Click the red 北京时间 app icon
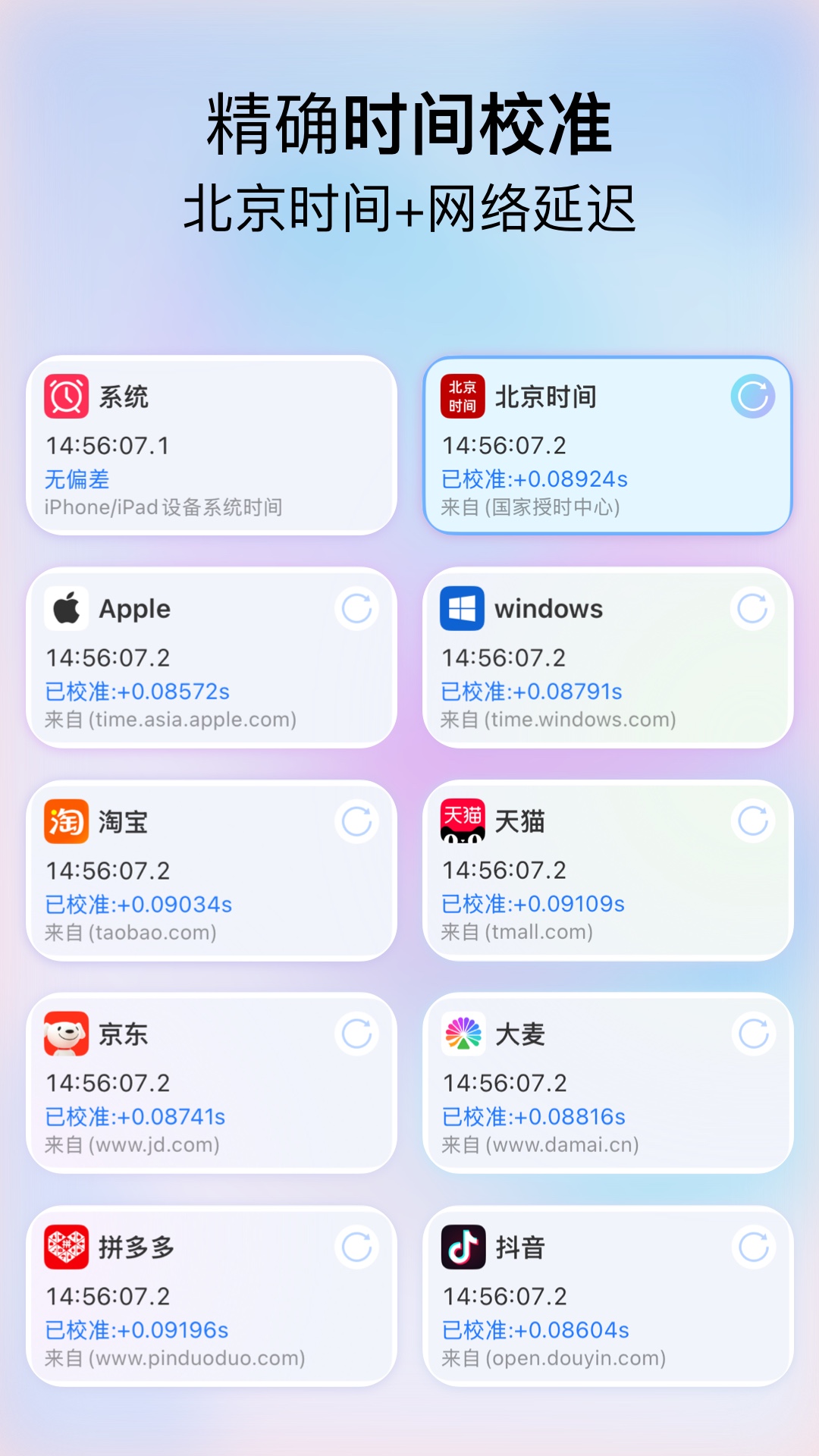The image size is (819, 1456). (463, 396)
